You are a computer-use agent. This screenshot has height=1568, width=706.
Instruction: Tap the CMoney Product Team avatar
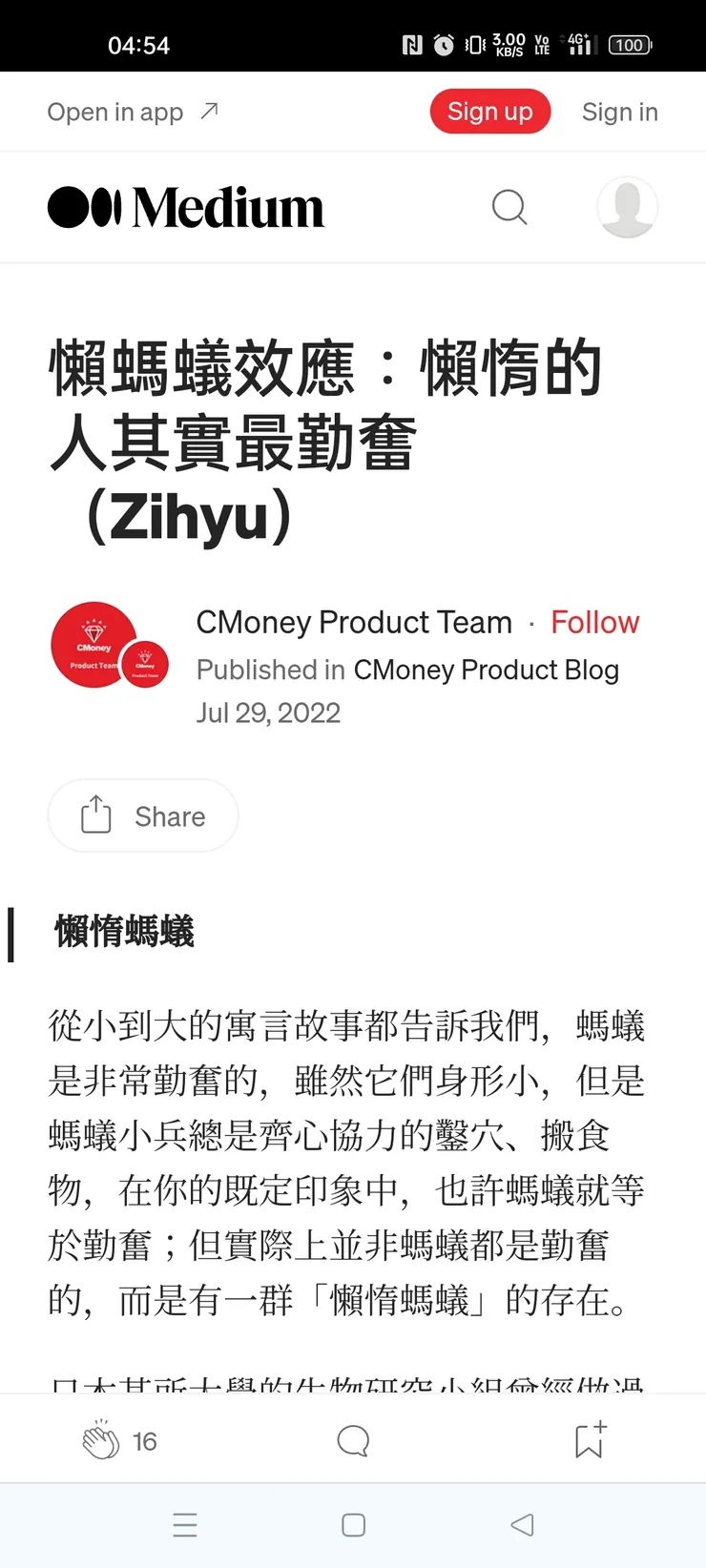point(93,644)
